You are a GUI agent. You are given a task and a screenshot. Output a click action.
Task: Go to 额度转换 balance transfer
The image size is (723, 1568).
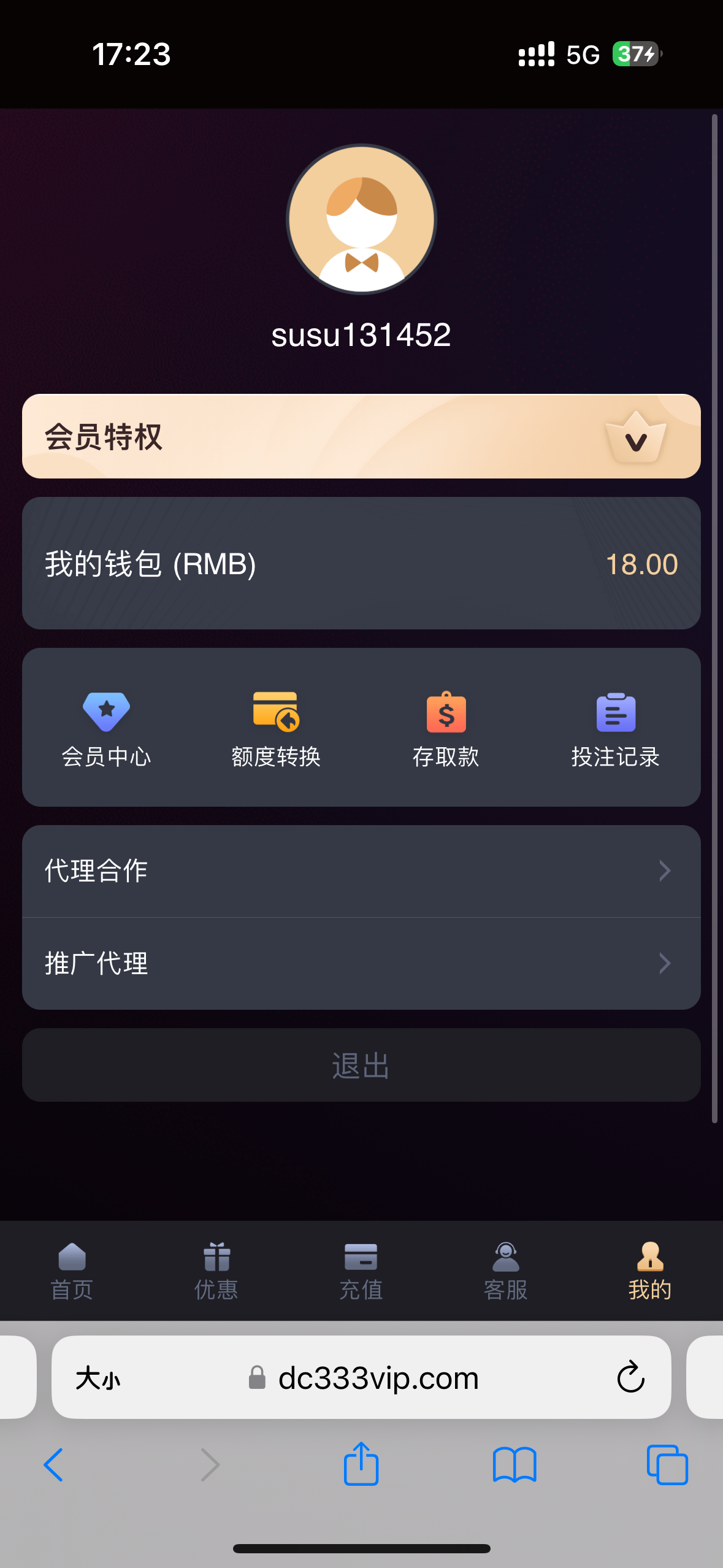pos(276,729)
